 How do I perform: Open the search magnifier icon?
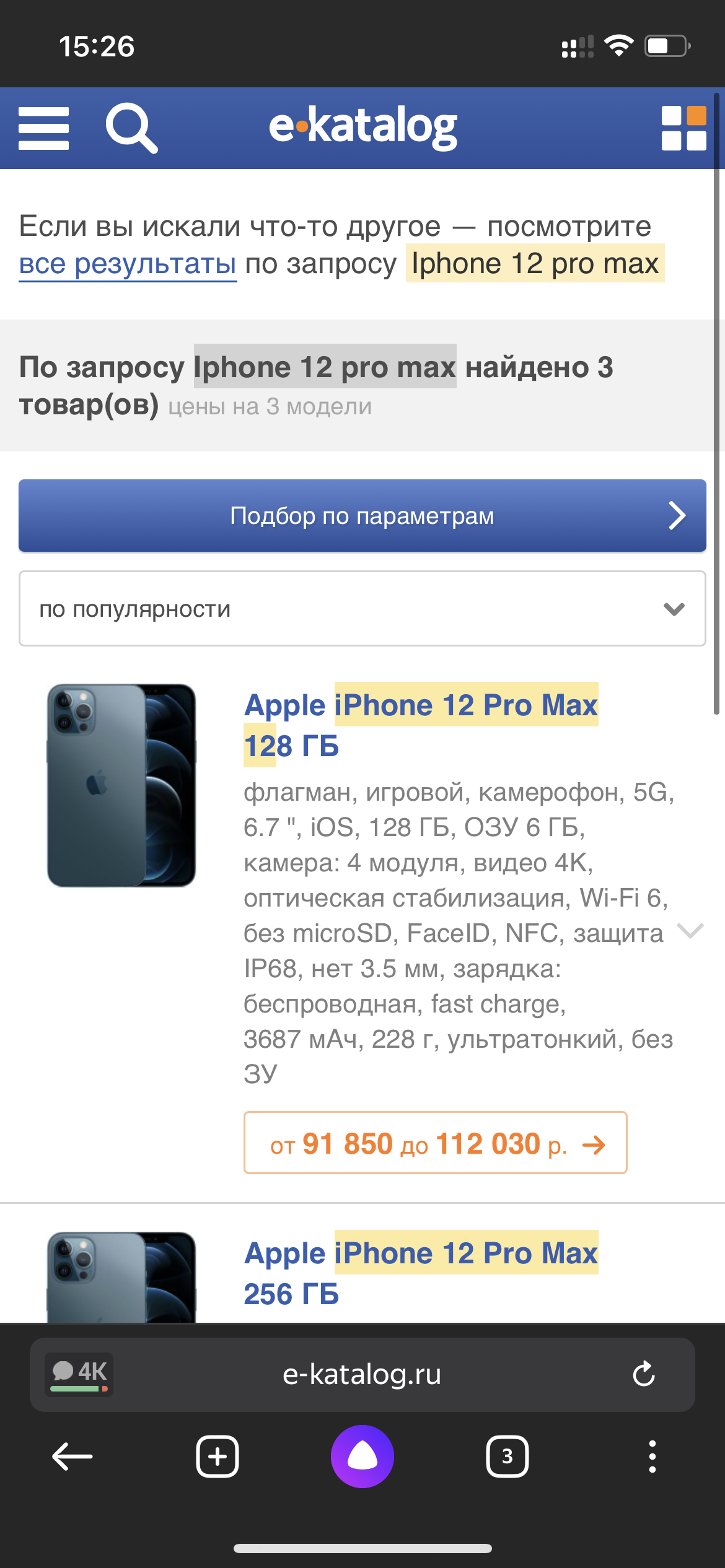pyautogui.click(x=131, y=128)
